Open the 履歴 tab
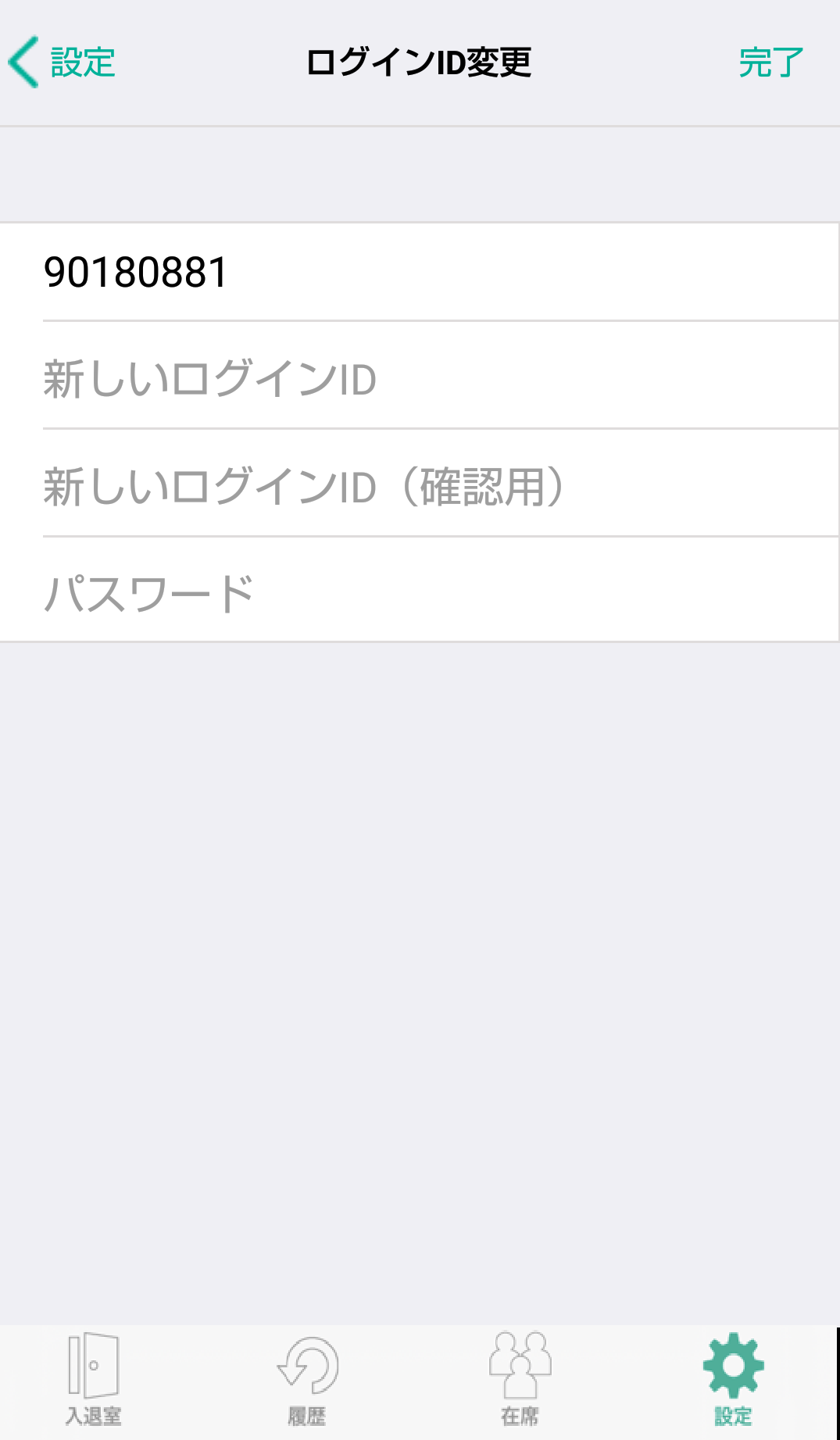 (x=307, y=1380)
